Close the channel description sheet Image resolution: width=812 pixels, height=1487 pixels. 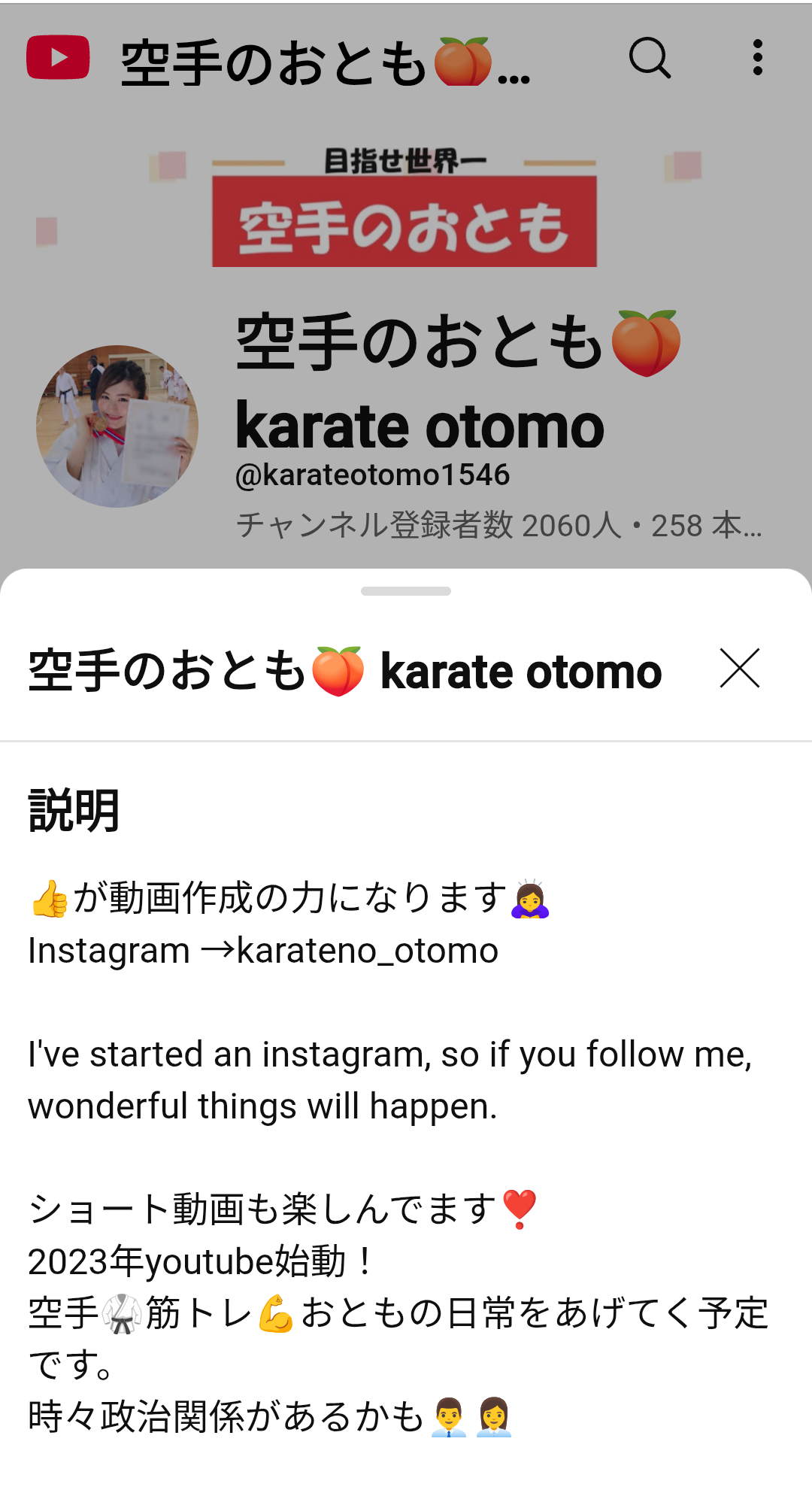pos(740,669)
